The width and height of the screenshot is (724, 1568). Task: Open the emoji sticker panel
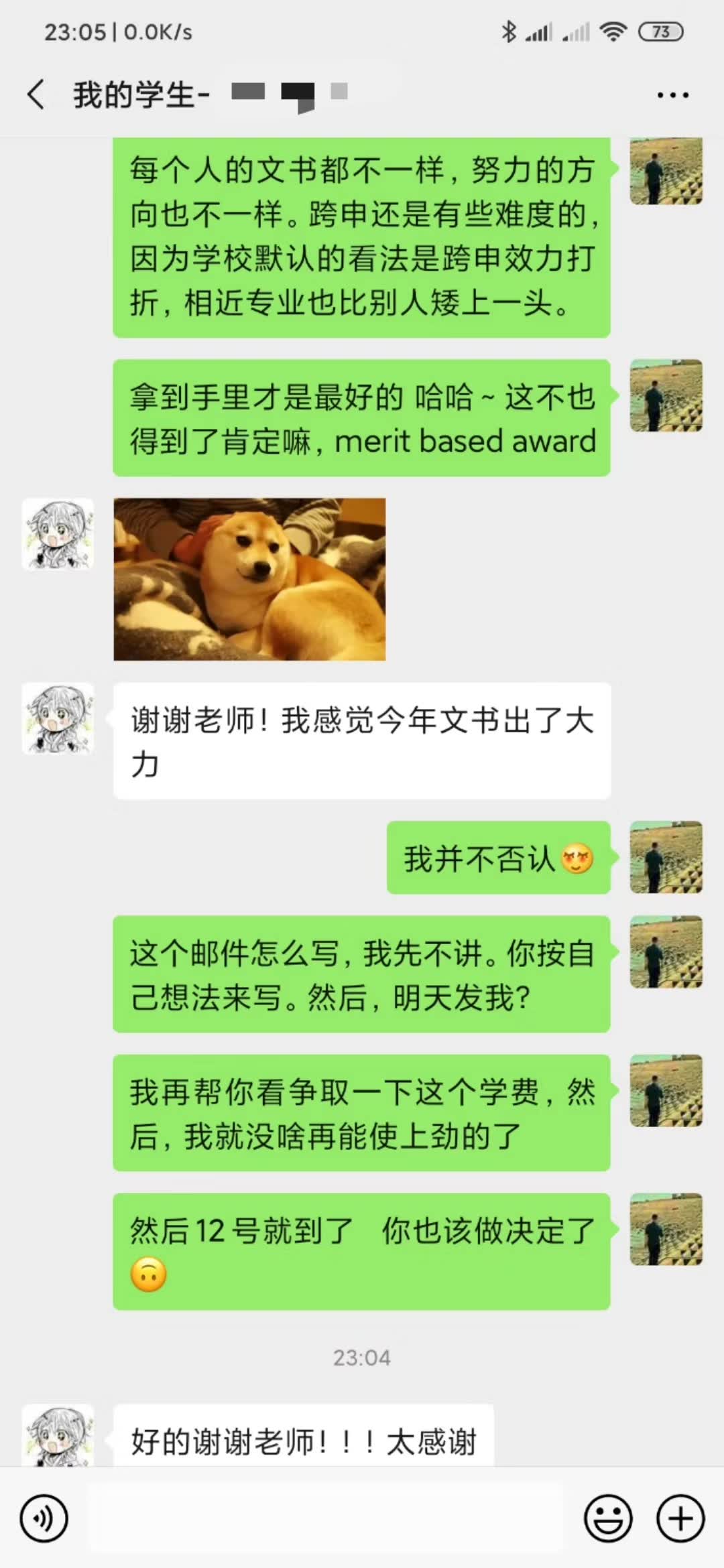(608, 1518)
